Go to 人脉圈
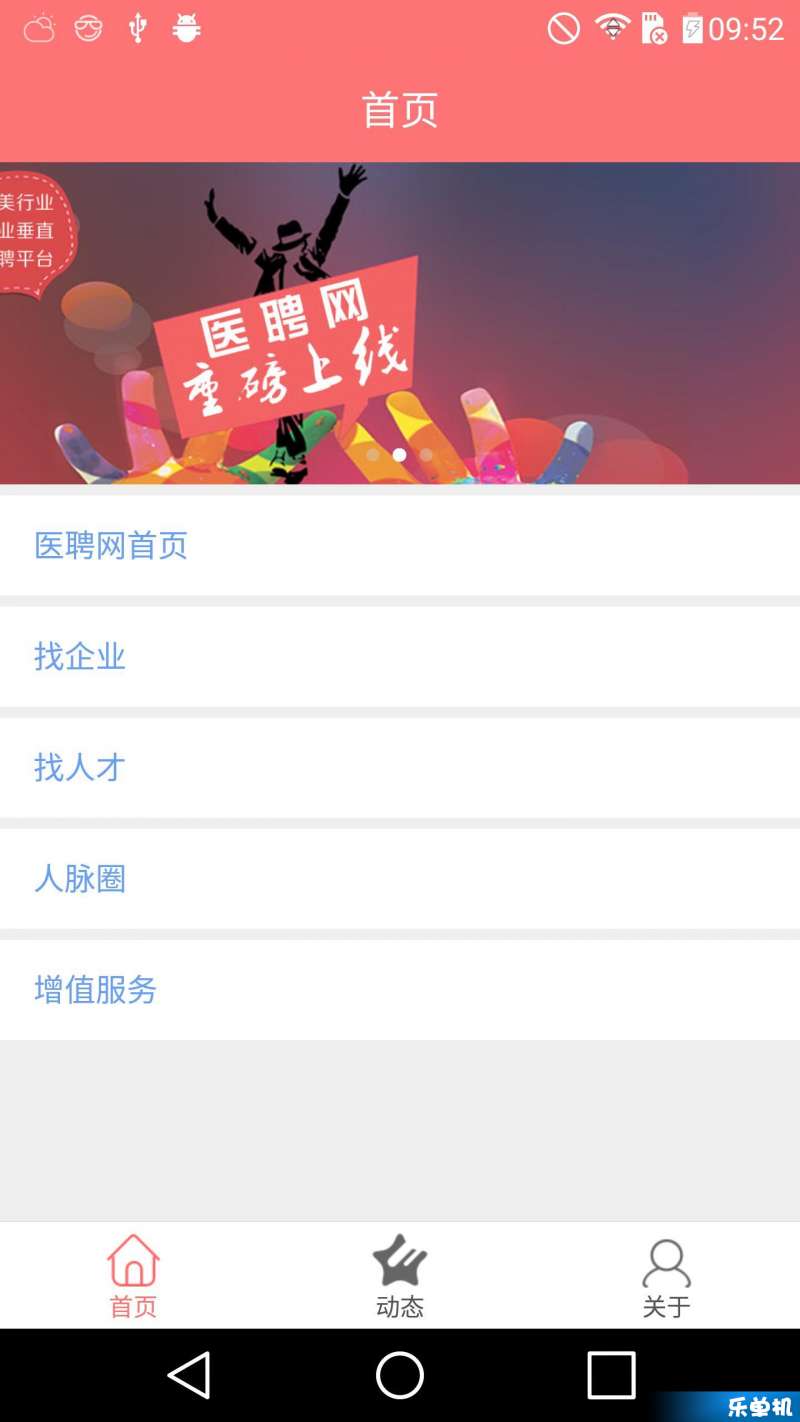The width and height of the screenshot is (800, 1422). coord(400,879)
